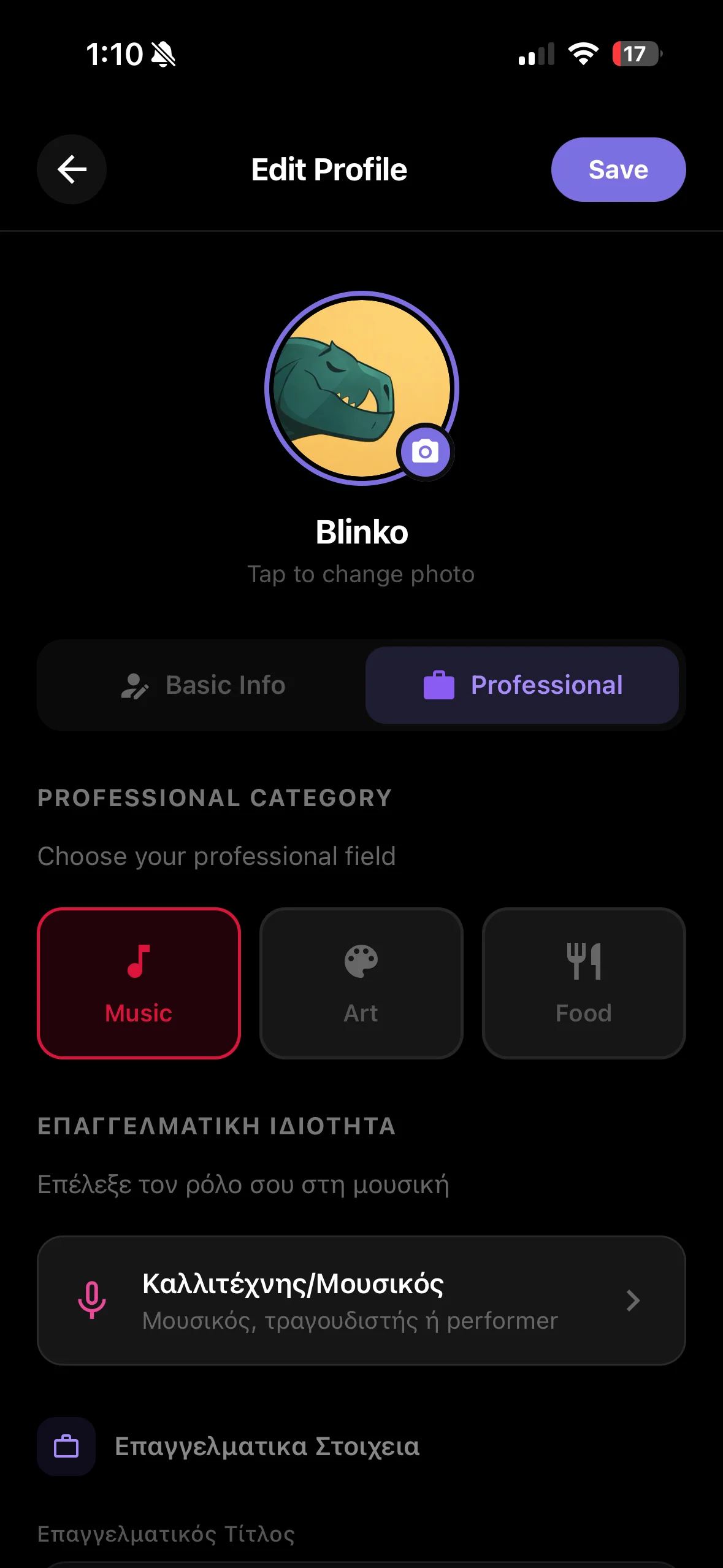Tap the camera icon to change photo
The width and height of the screenshot is (723, 1568).
pos(425,452)
